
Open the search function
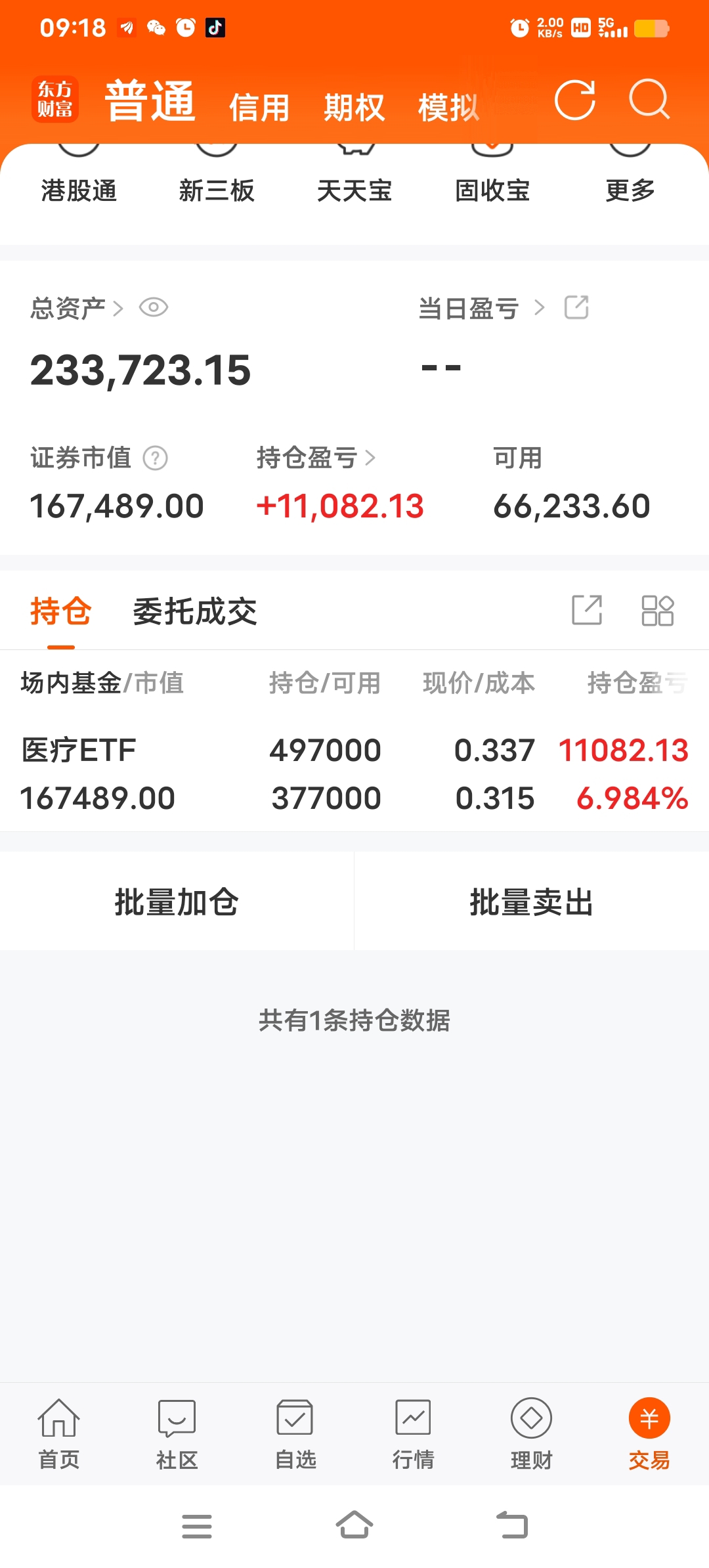(x=649, y=100)
